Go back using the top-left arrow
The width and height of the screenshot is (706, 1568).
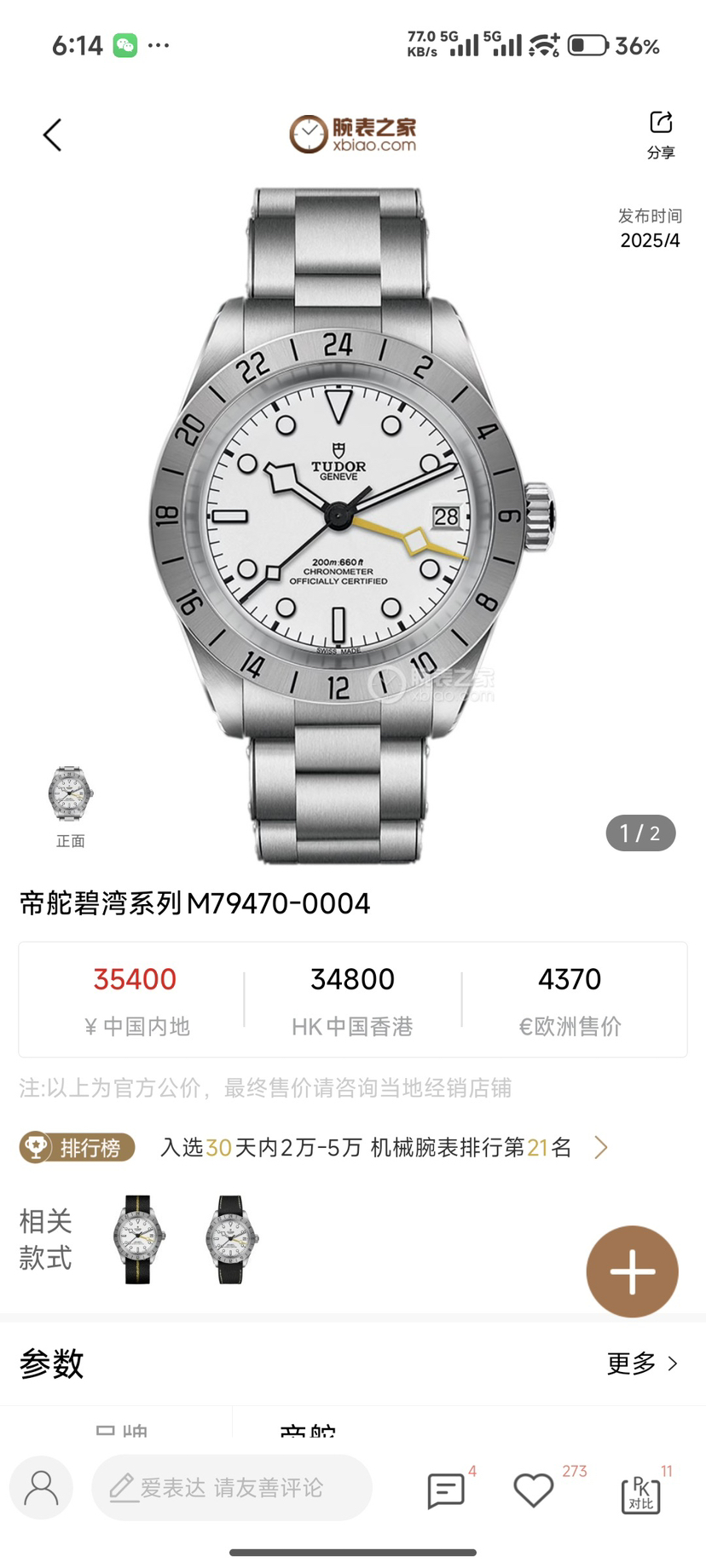[53, 135]
